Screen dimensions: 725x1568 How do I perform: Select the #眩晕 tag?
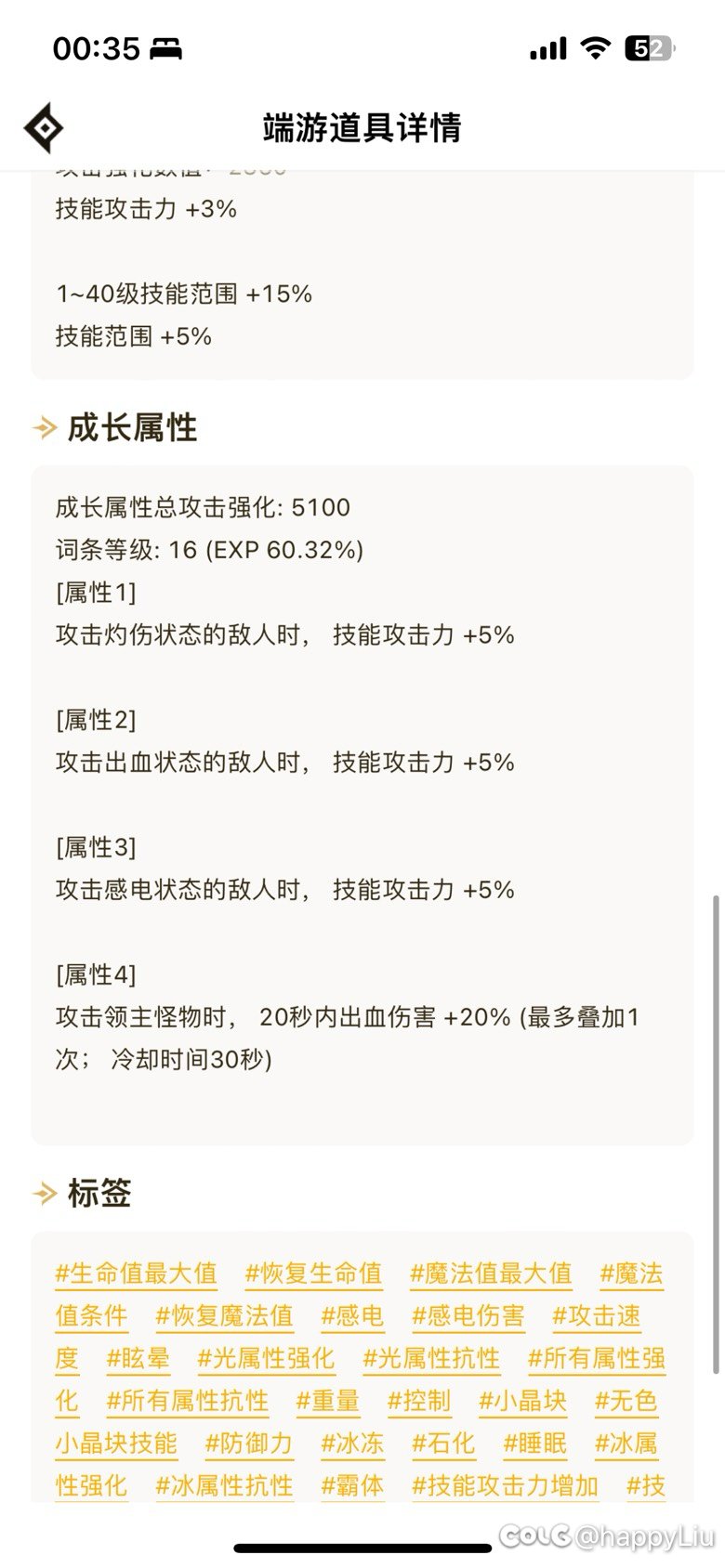pyautogui.click(x=138, y=1358)
